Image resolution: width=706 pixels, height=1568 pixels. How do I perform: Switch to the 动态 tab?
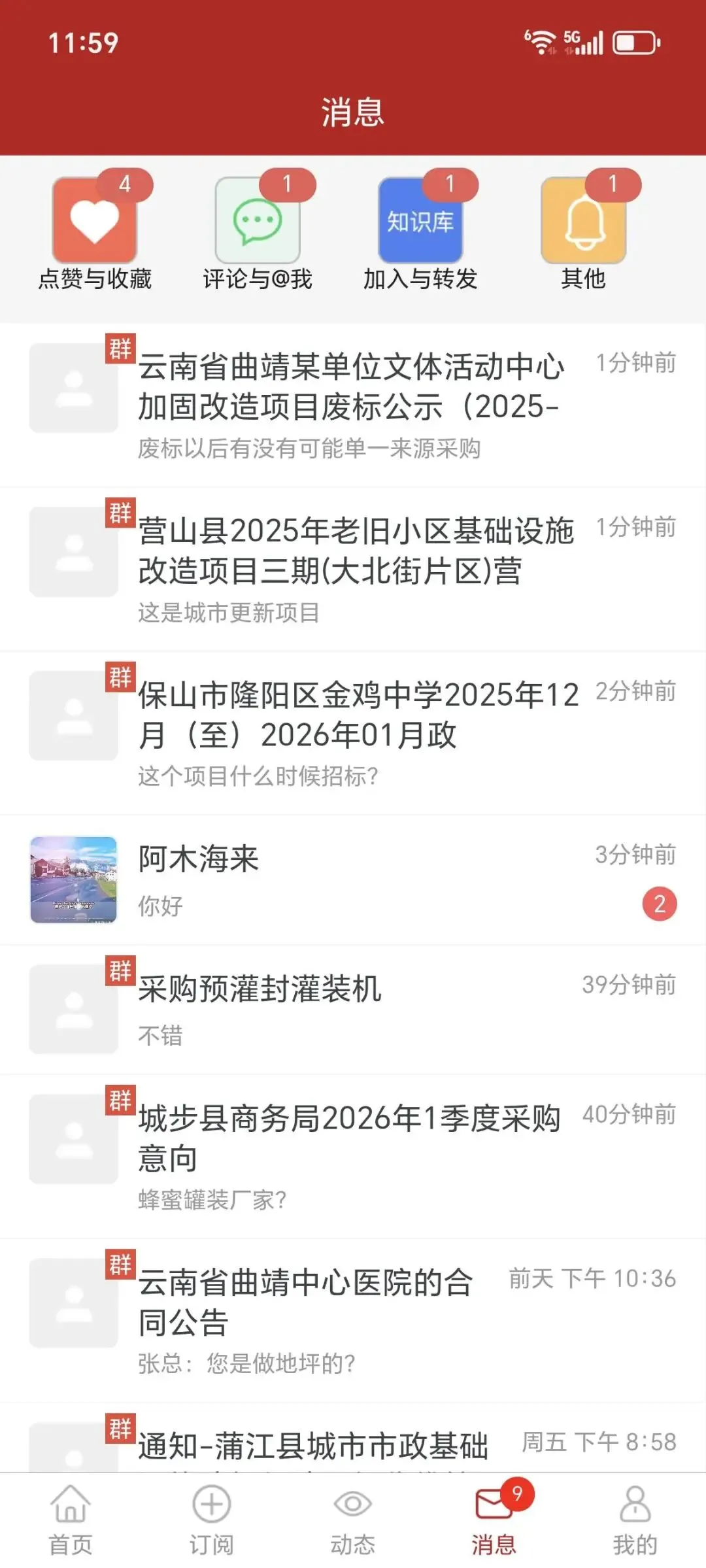353,1520
